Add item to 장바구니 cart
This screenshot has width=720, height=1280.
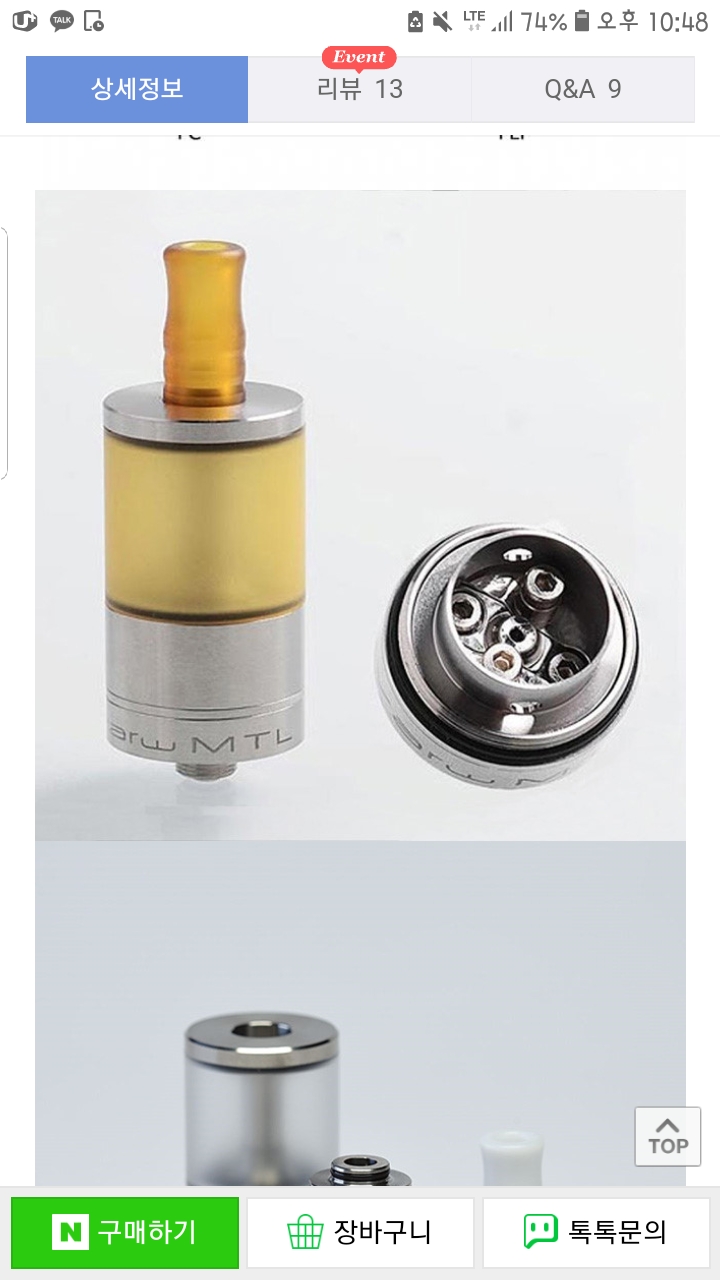(360, 1232)
